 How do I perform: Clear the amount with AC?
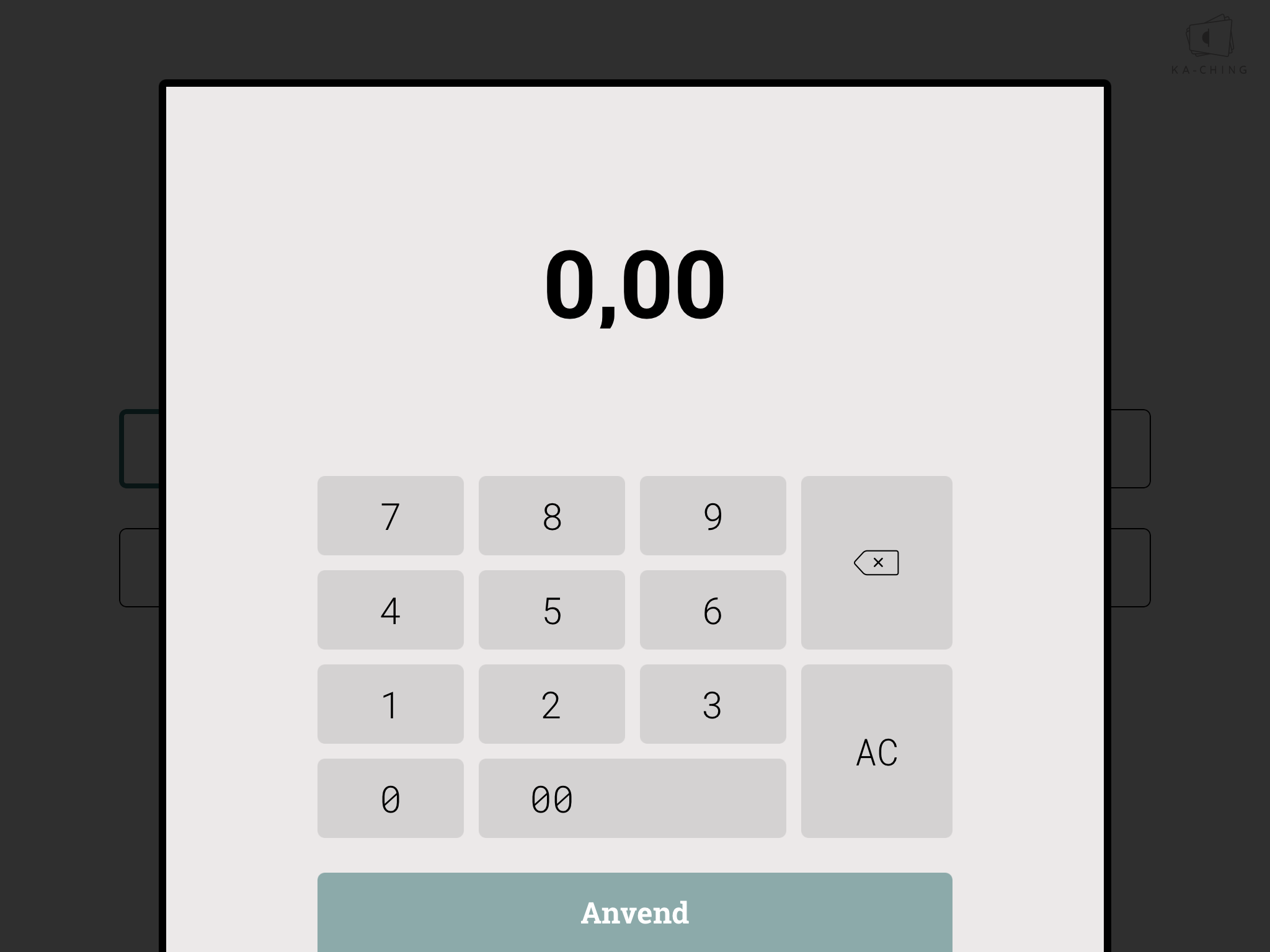pyautogui.click(x=876, y=751)
